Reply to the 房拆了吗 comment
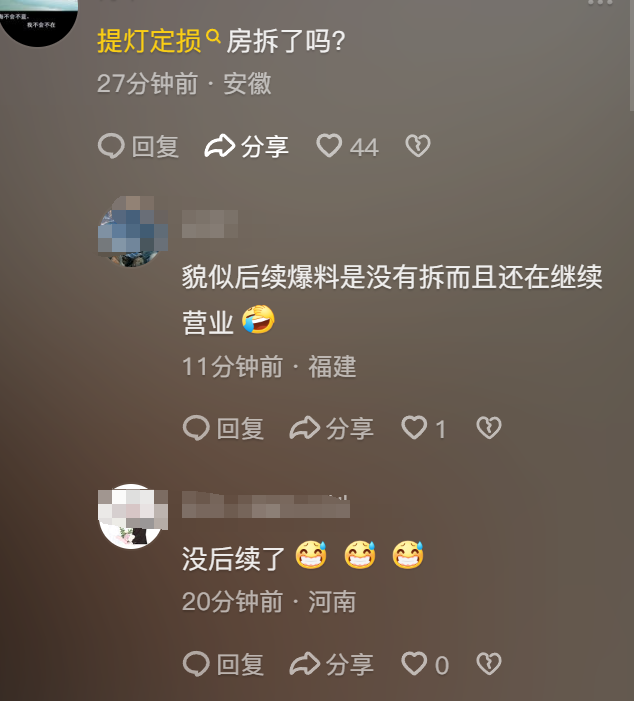The image size is (634, 701). 139,147
